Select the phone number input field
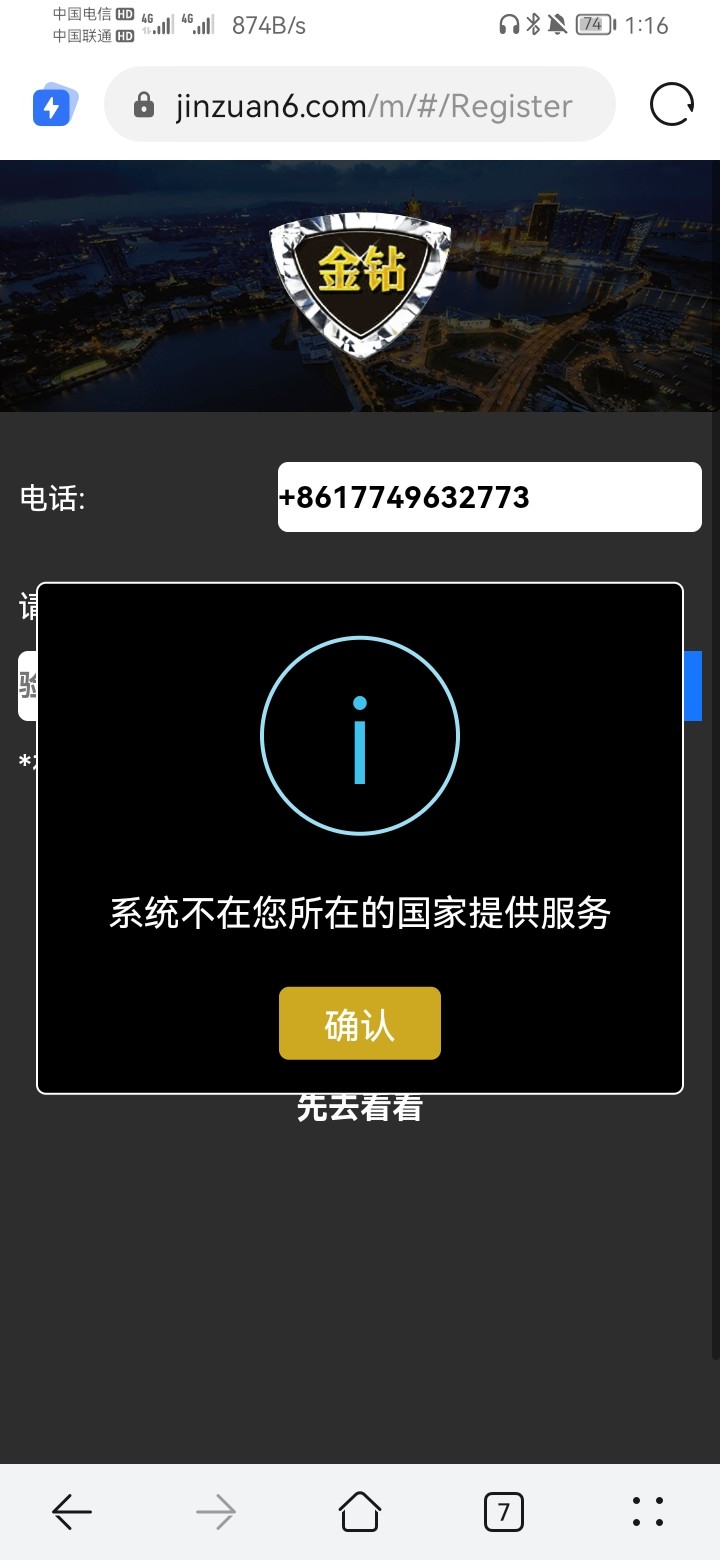This screenshot has height=1560, width=720. tap(489, 496)
